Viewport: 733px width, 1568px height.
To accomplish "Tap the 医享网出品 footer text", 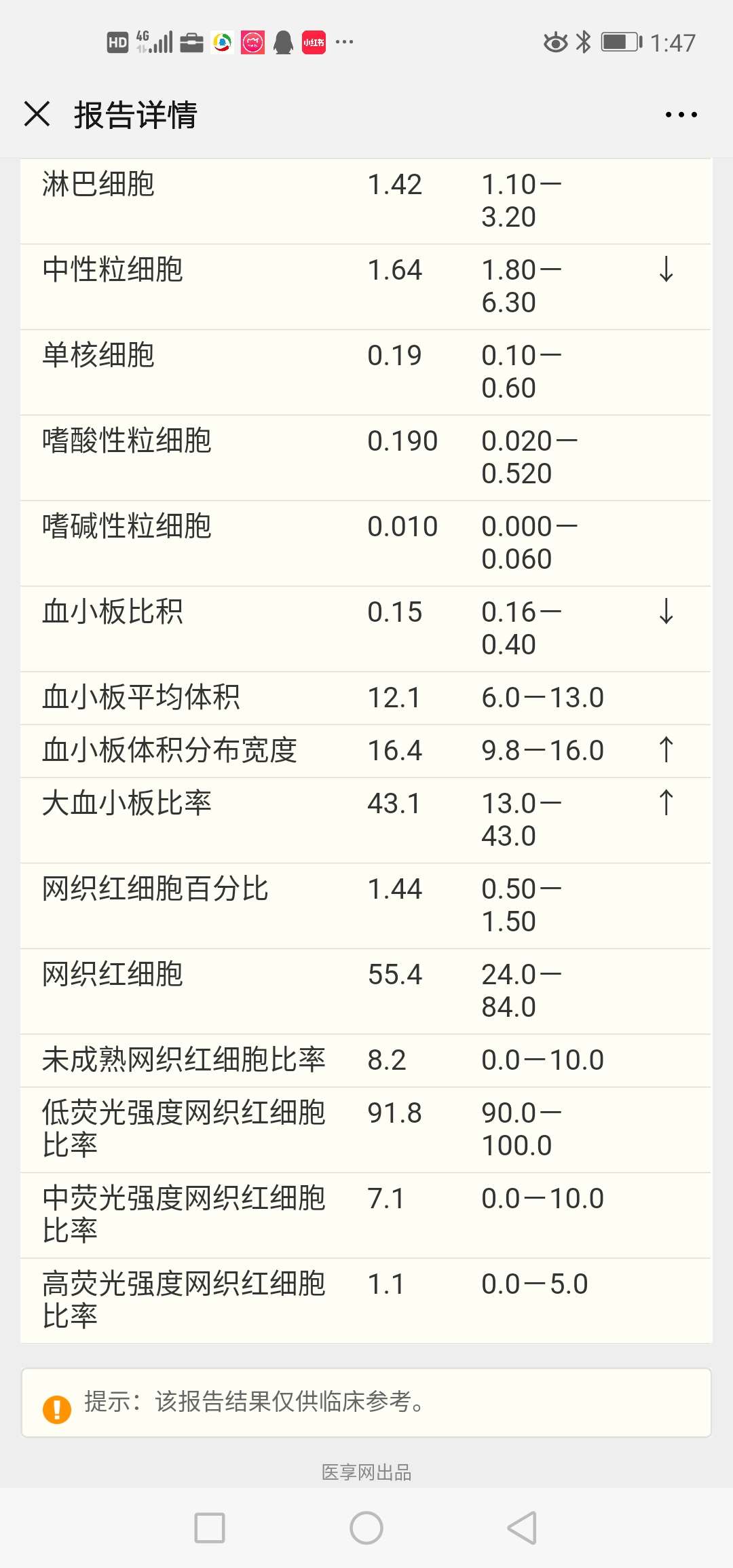I will 366,1473.
